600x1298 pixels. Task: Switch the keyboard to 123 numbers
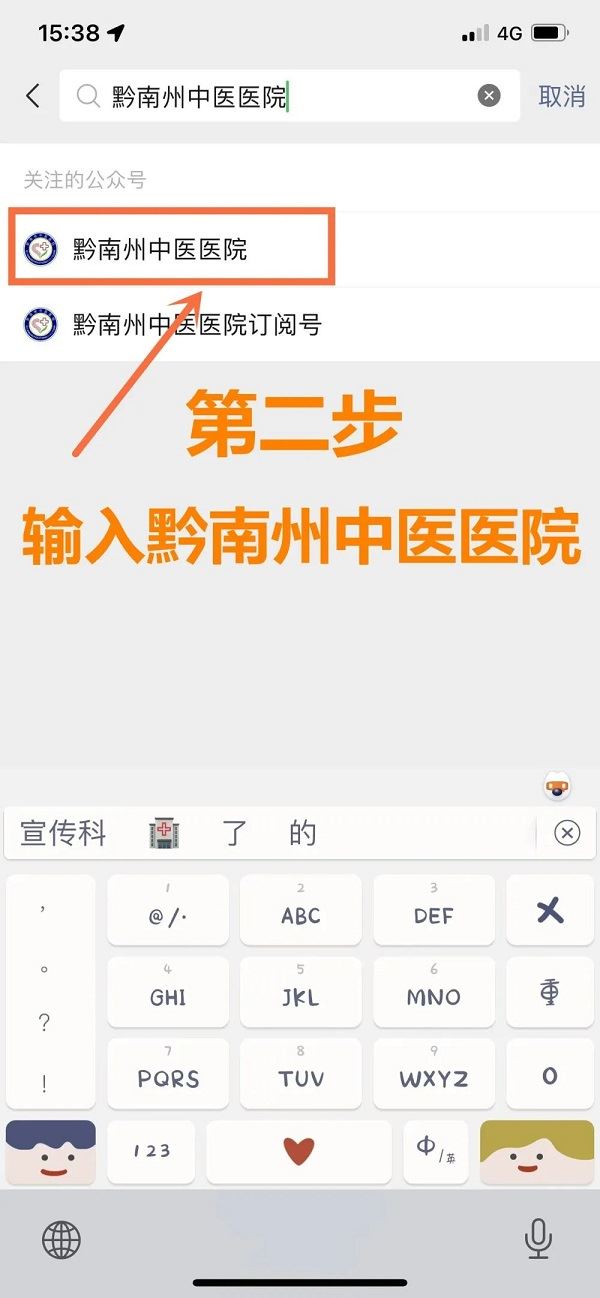pyautogui.click(x=151, y=1151)
